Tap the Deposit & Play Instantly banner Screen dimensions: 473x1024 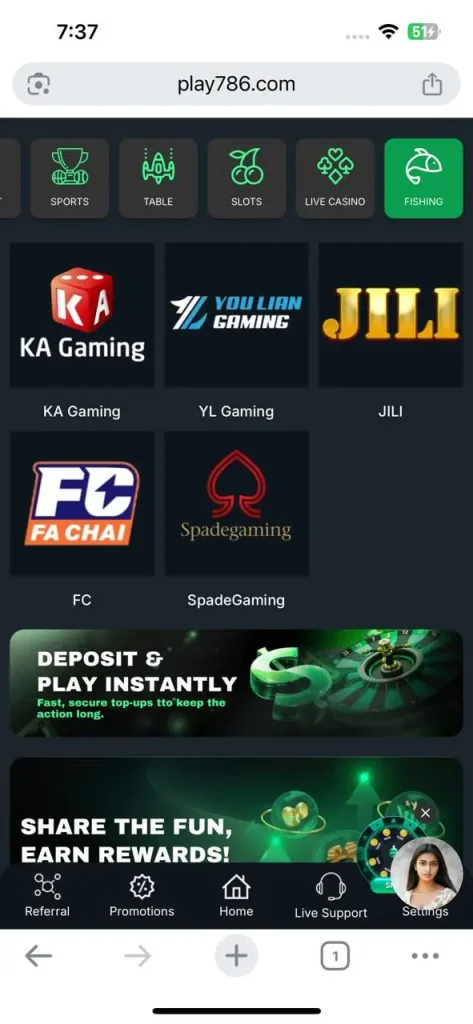coord(236,682)
